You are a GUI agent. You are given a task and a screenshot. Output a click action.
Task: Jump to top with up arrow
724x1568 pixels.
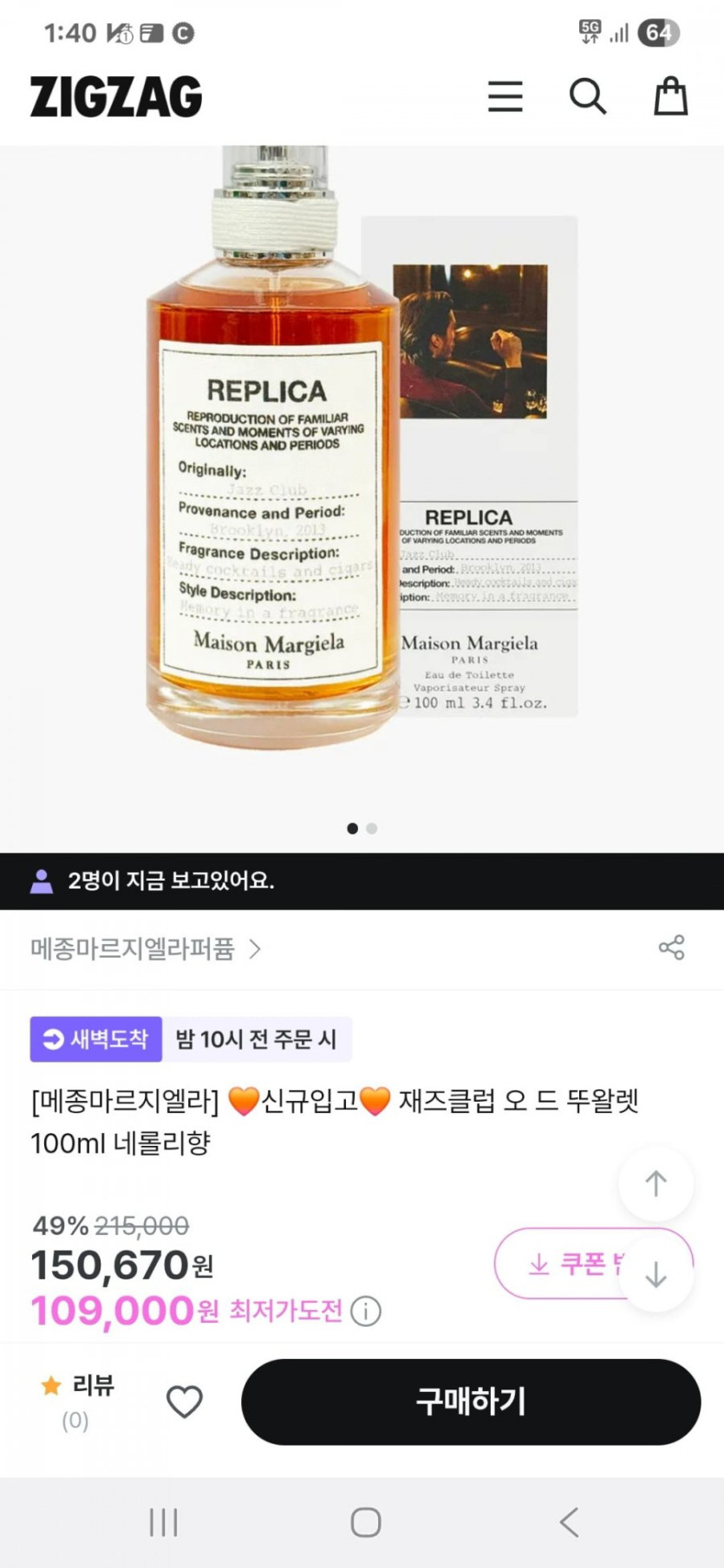point(656,1183)
